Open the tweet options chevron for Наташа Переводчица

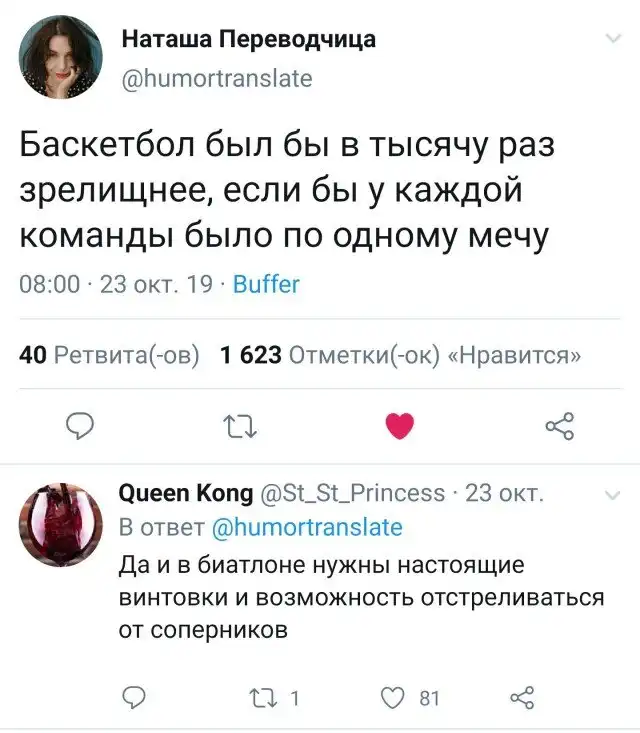click(613, 39)
